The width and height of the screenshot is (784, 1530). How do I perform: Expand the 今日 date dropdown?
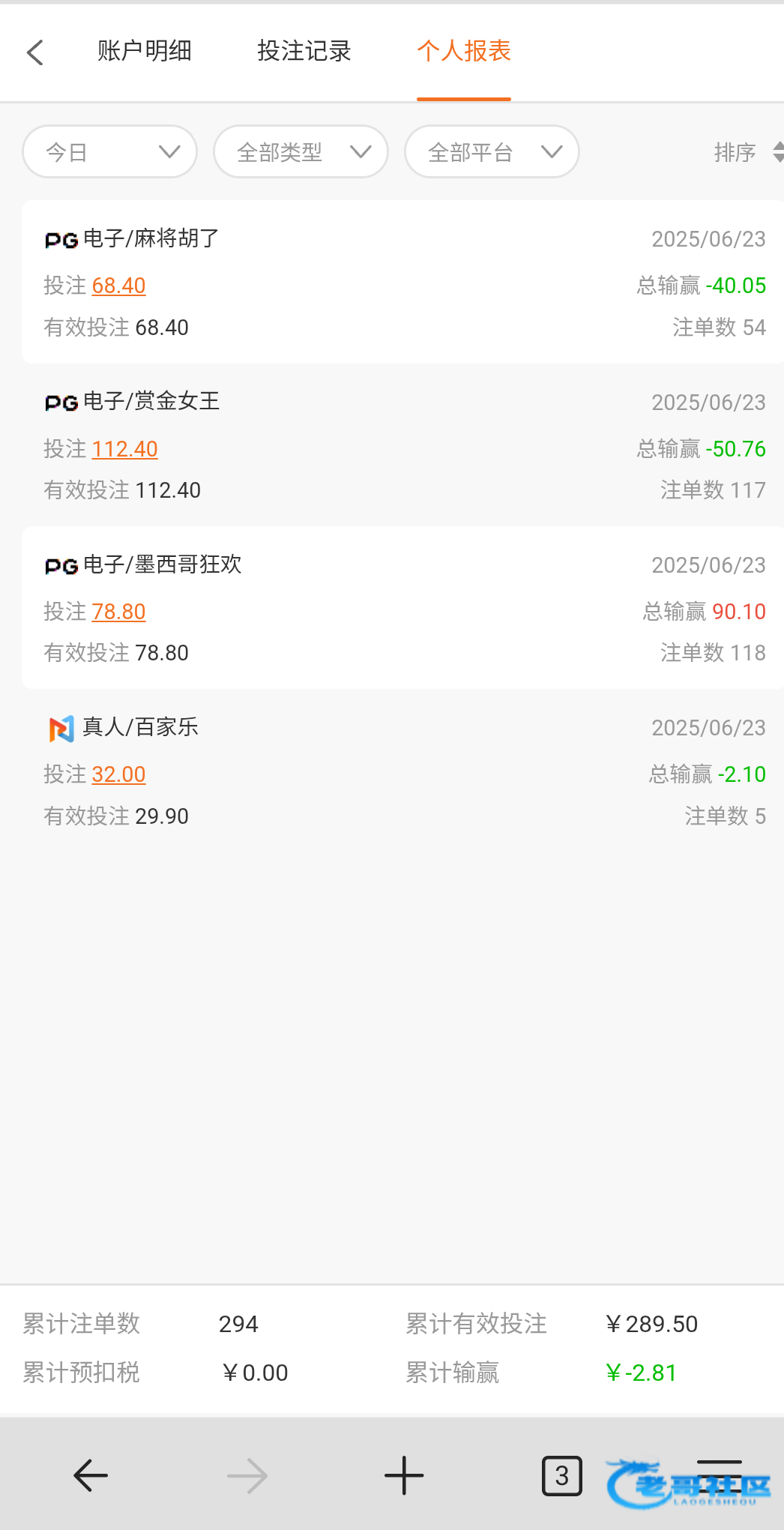point(110,152)
